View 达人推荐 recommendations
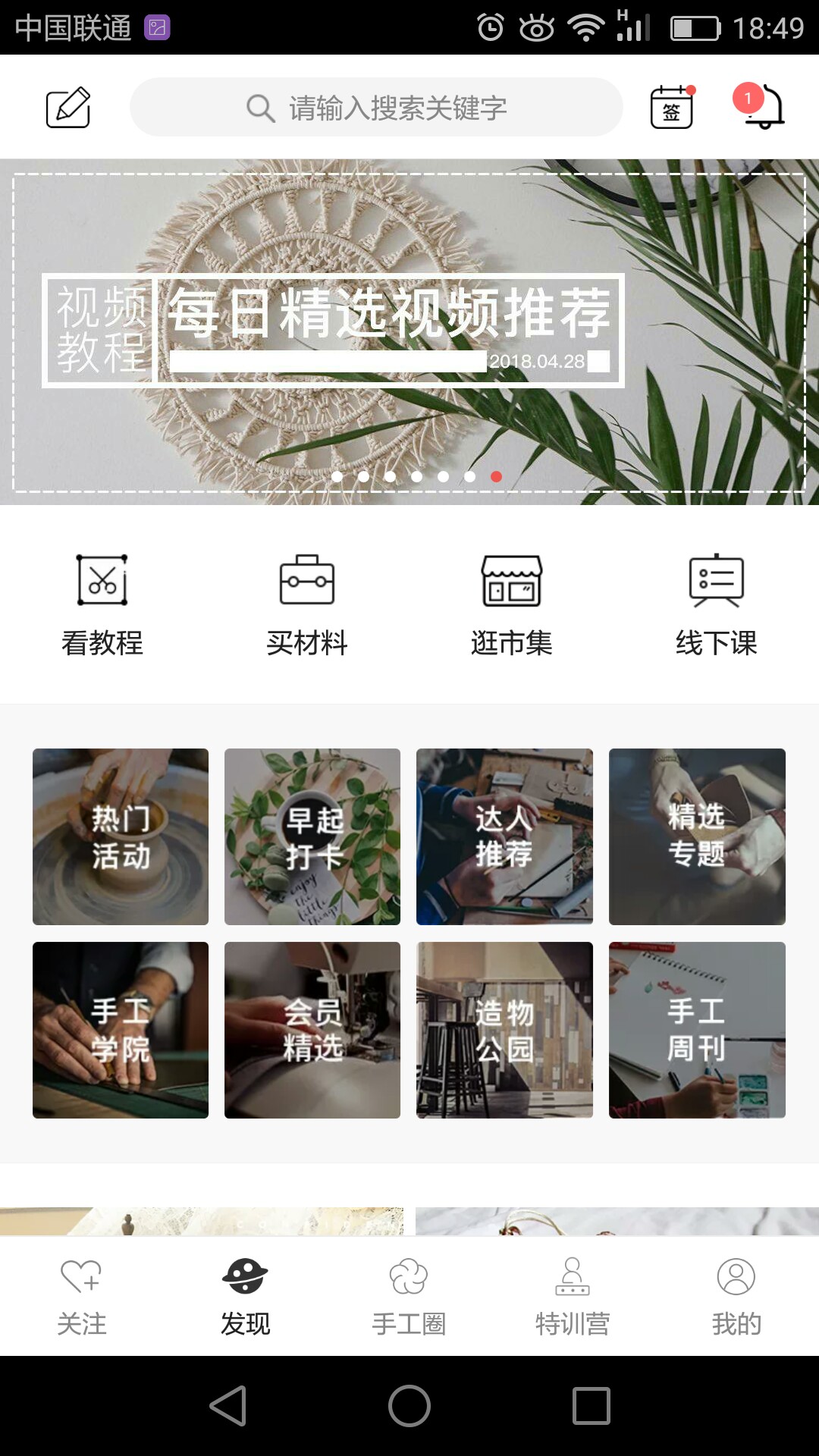 pos(504,836)
